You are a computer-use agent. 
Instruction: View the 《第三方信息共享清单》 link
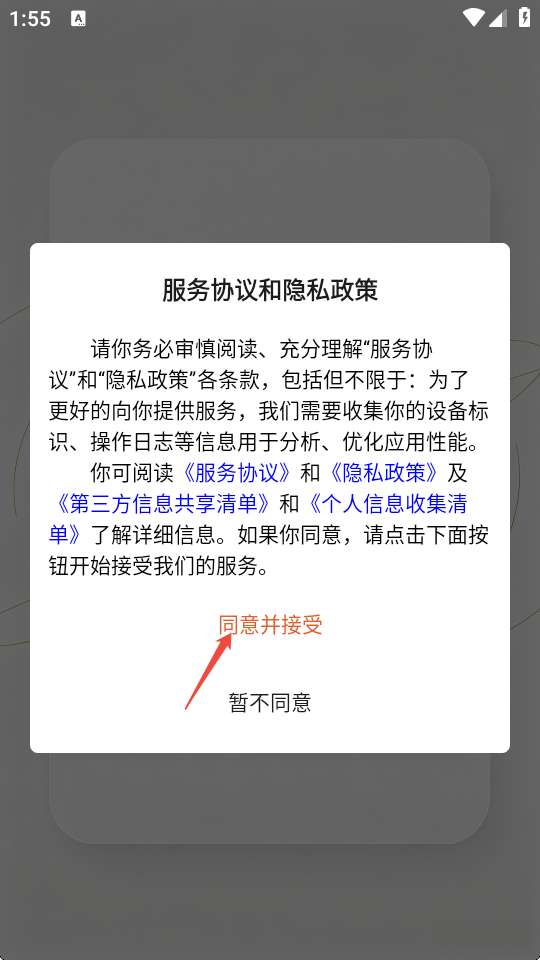coord(162,504)
